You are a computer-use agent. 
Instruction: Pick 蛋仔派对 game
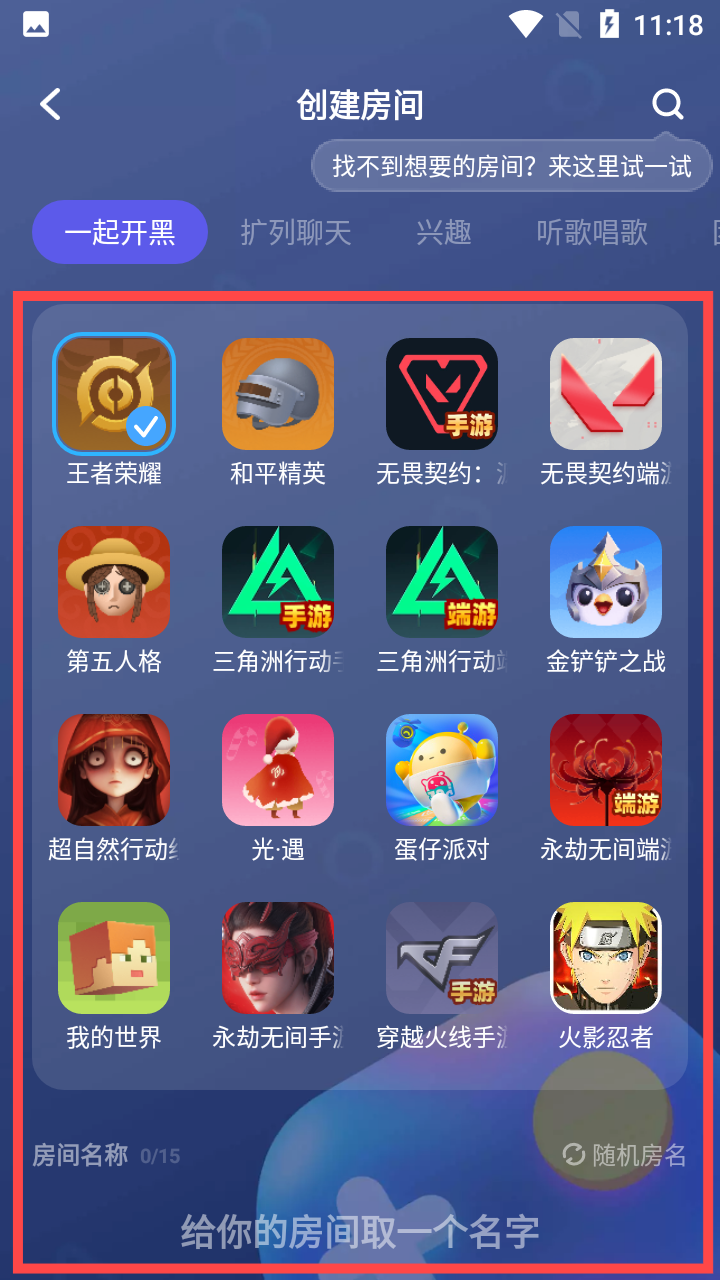(x=442, y=770)
